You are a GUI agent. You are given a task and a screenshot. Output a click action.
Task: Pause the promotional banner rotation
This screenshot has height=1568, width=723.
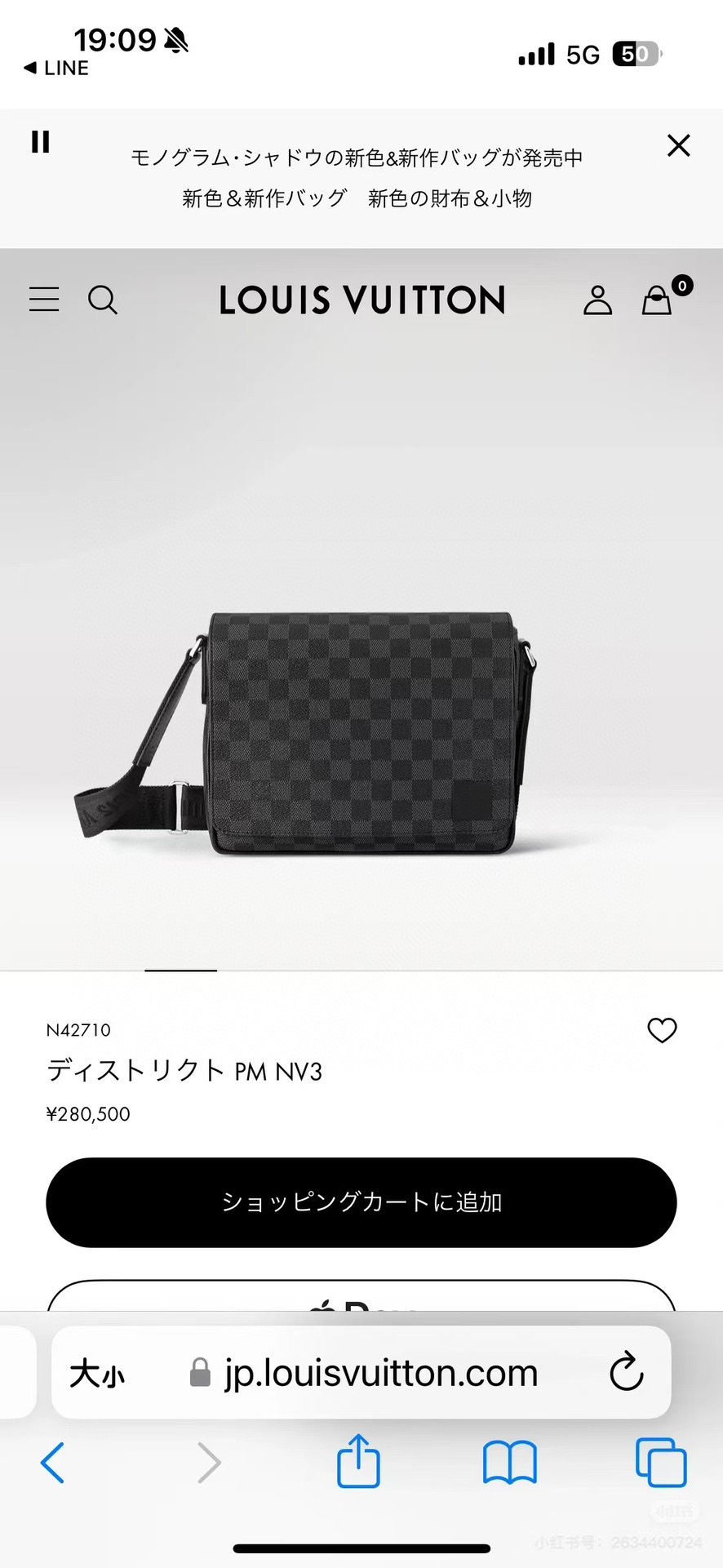(40, 142)
